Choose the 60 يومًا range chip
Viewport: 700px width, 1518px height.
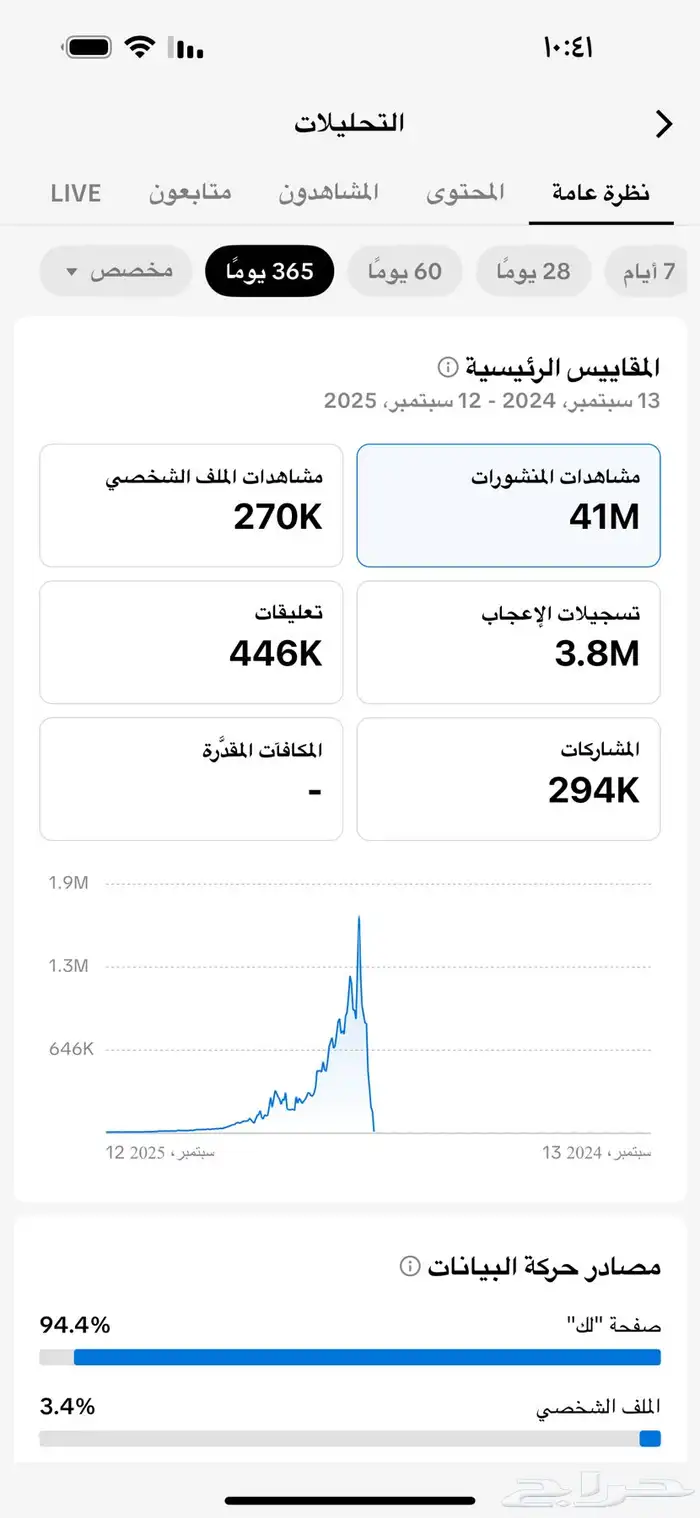pos(405,271)
